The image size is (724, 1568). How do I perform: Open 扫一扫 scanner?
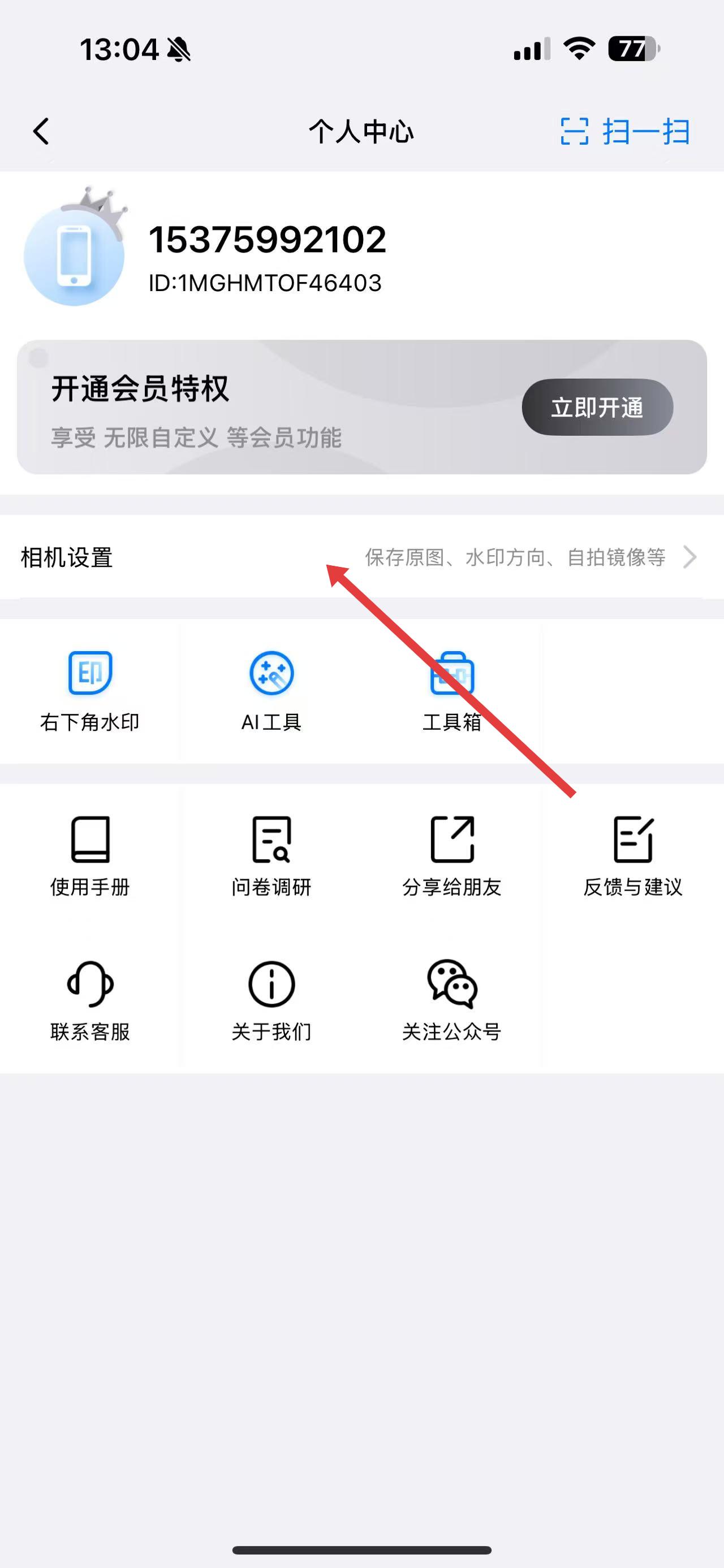point(625,132)
